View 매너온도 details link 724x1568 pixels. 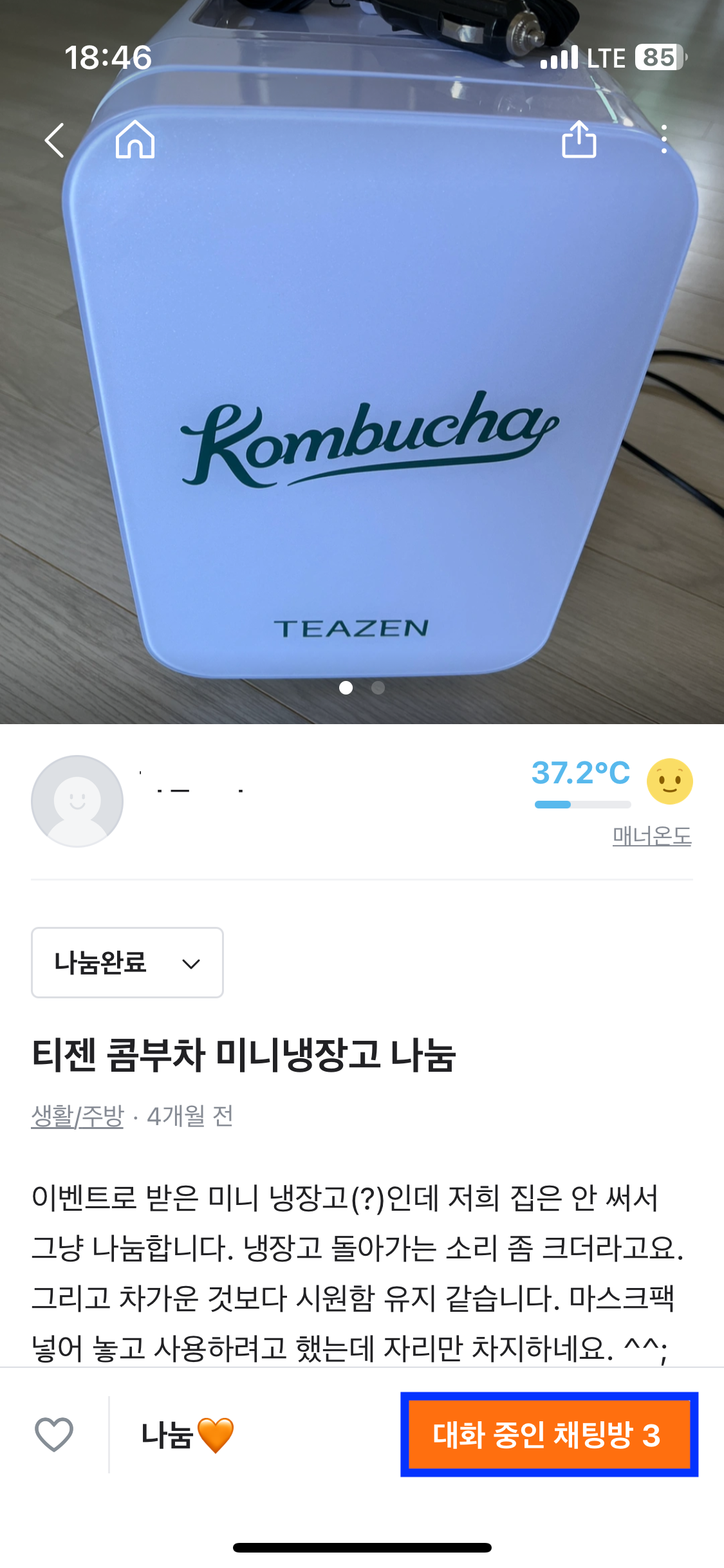[x=653, y=835]
